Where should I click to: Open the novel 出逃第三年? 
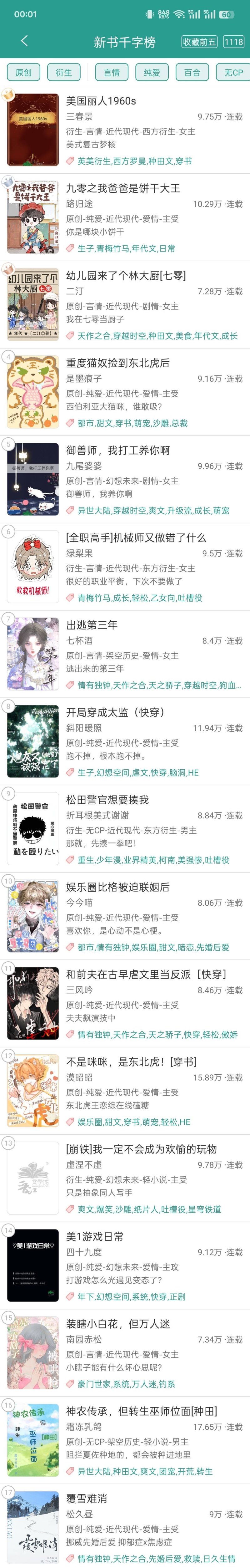(92, 625)
